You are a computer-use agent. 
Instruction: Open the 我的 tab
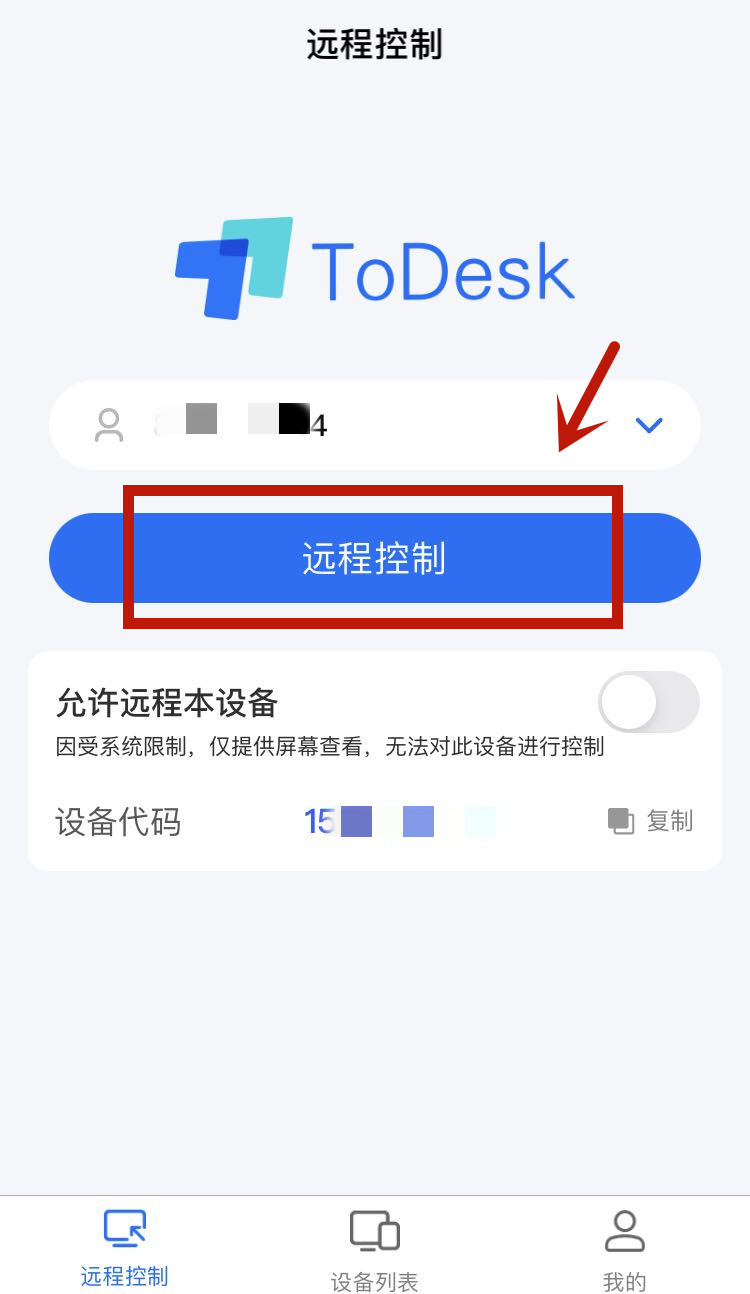(625, 1250)
